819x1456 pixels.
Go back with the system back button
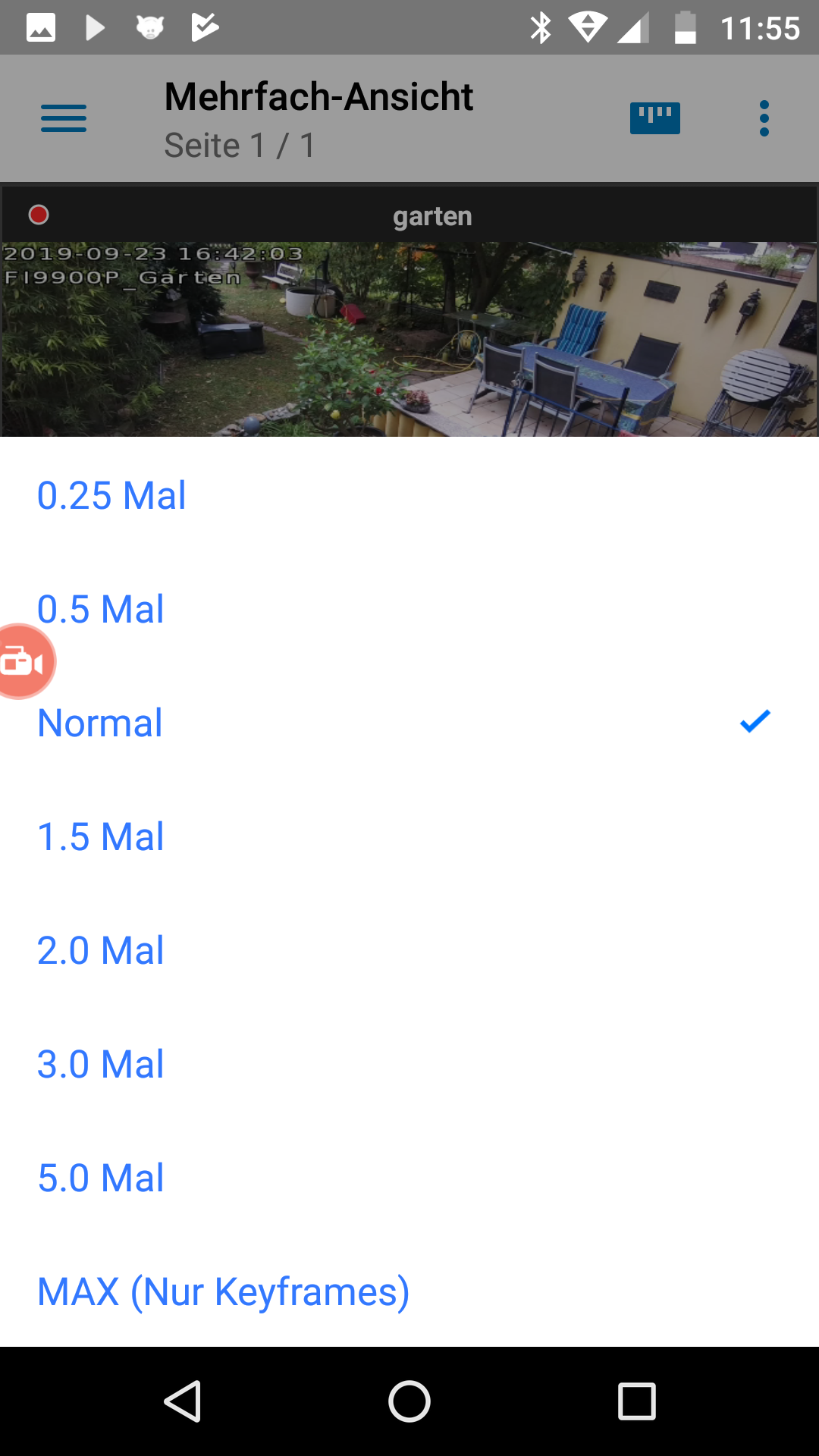tap(182, 1401)
